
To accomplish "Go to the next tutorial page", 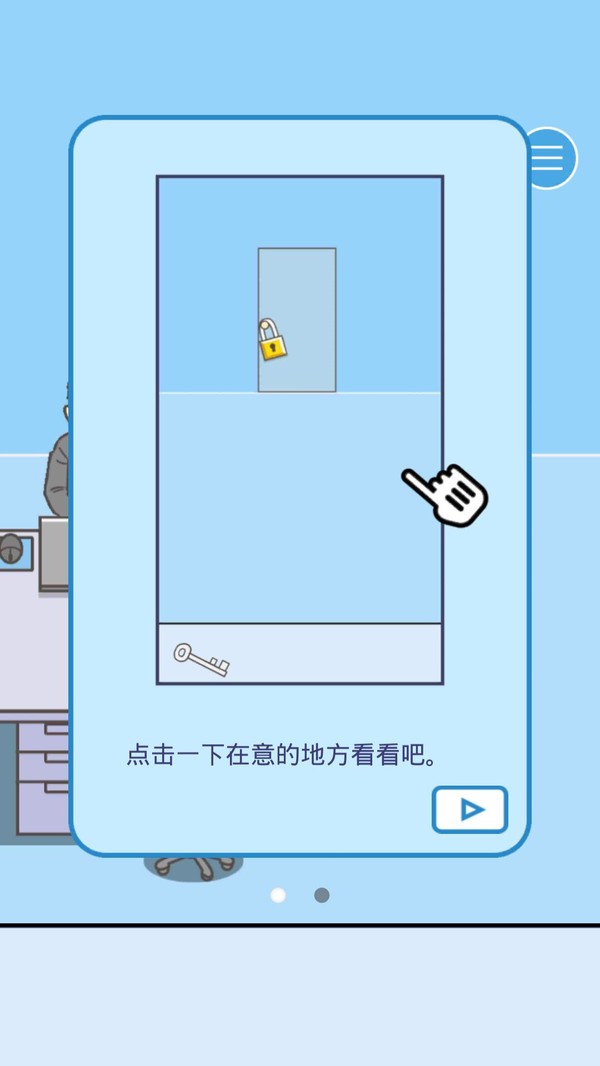I will coord(470,809).
